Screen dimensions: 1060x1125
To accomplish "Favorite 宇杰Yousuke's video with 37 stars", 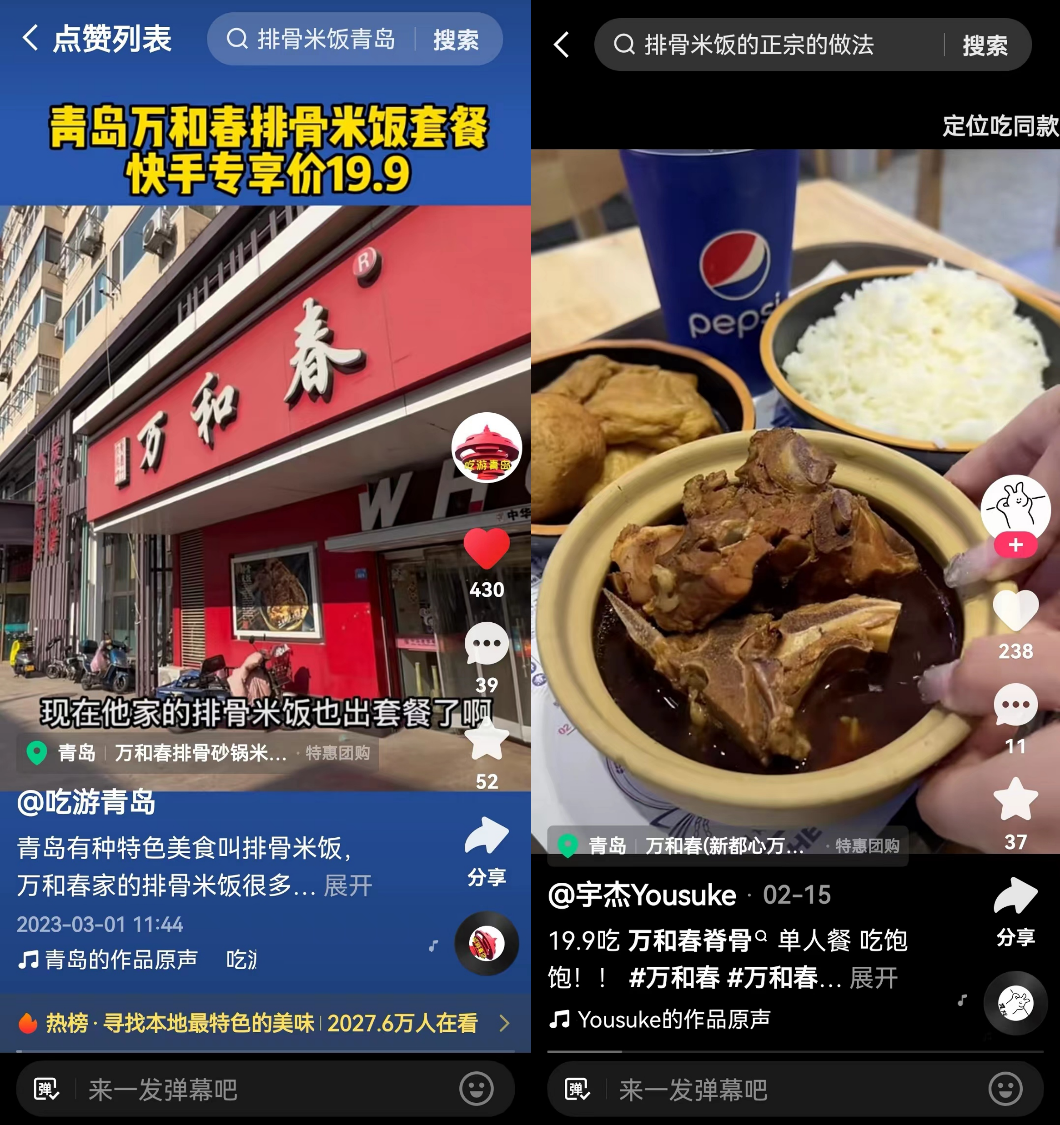I will click(x=1015, y=800).
